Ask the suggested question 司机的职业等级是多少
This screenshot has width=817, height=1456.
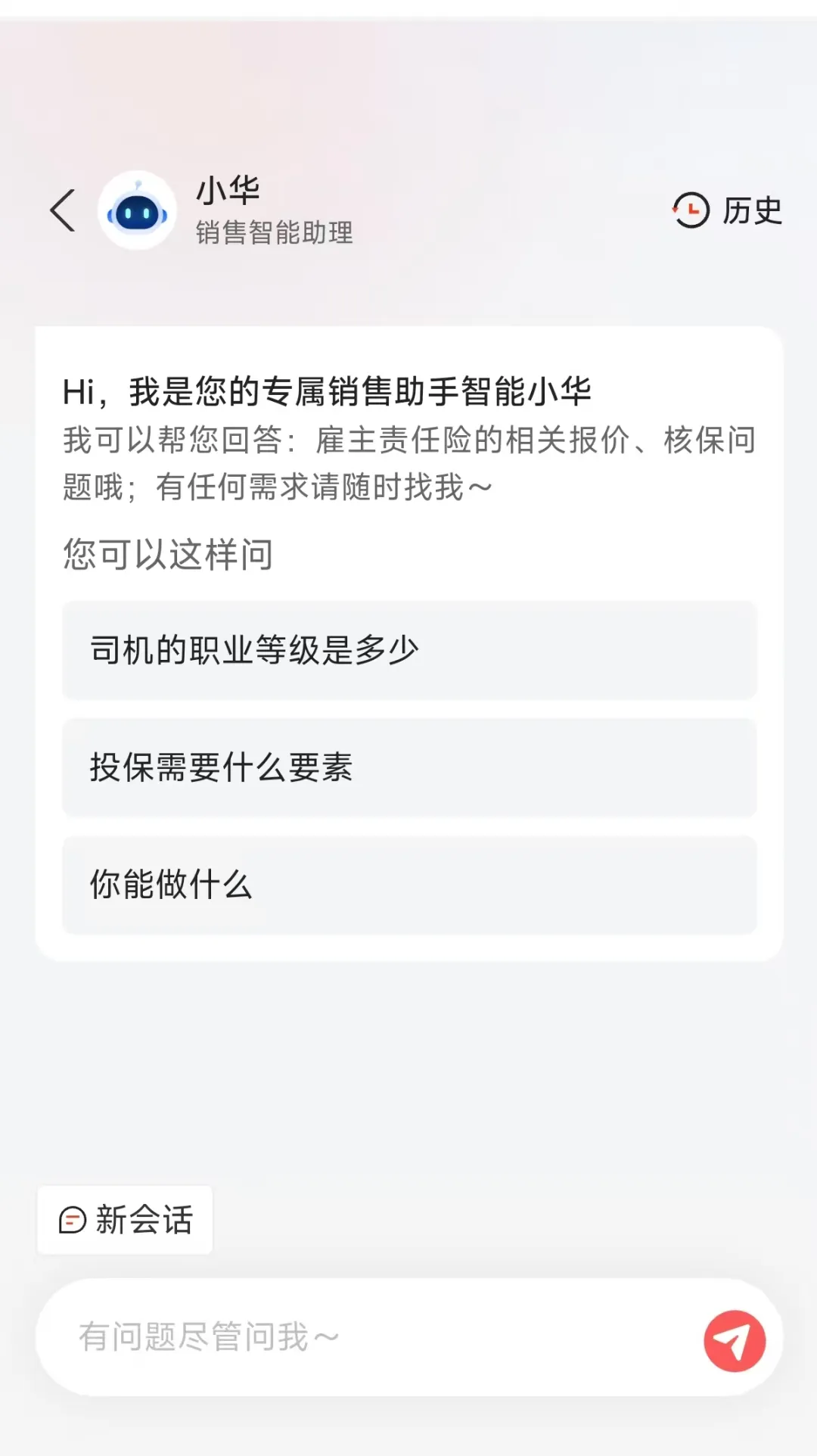408,650
